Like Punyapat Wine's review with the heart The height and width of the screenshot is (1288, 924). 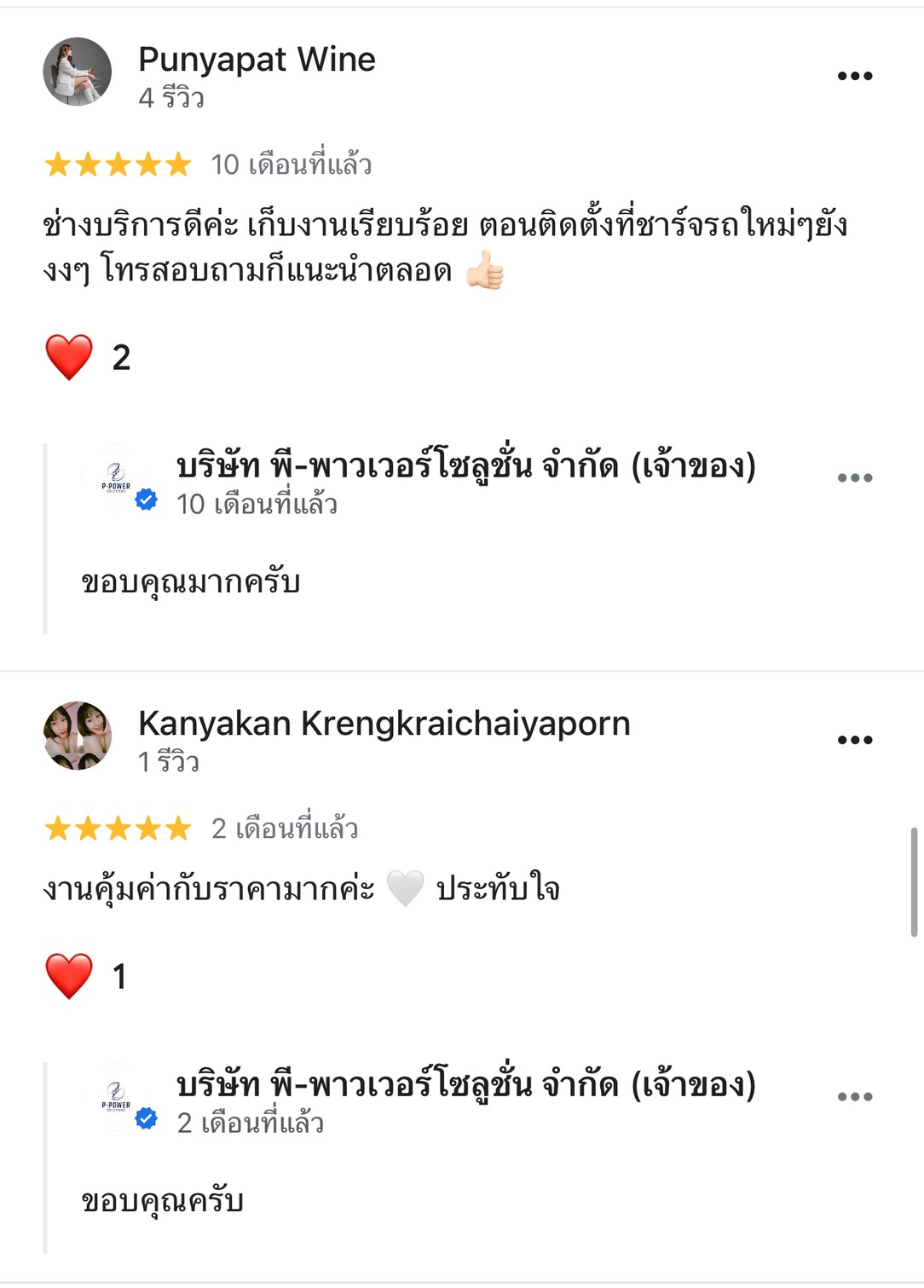click(69, 357)
